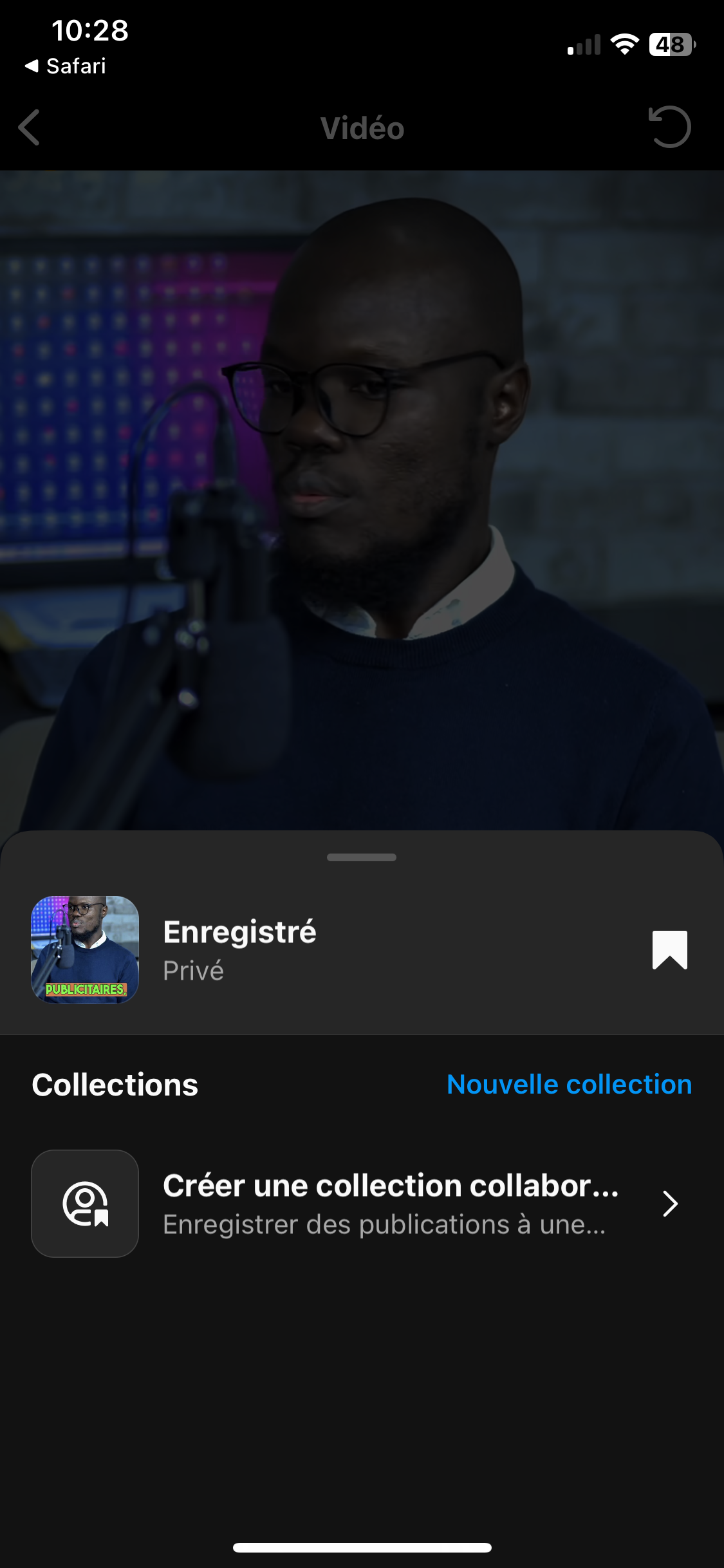The height and width of the screenshot is (1568, 724).
Task: Create a Nouvelle collection
Action: click(569, 1085)
